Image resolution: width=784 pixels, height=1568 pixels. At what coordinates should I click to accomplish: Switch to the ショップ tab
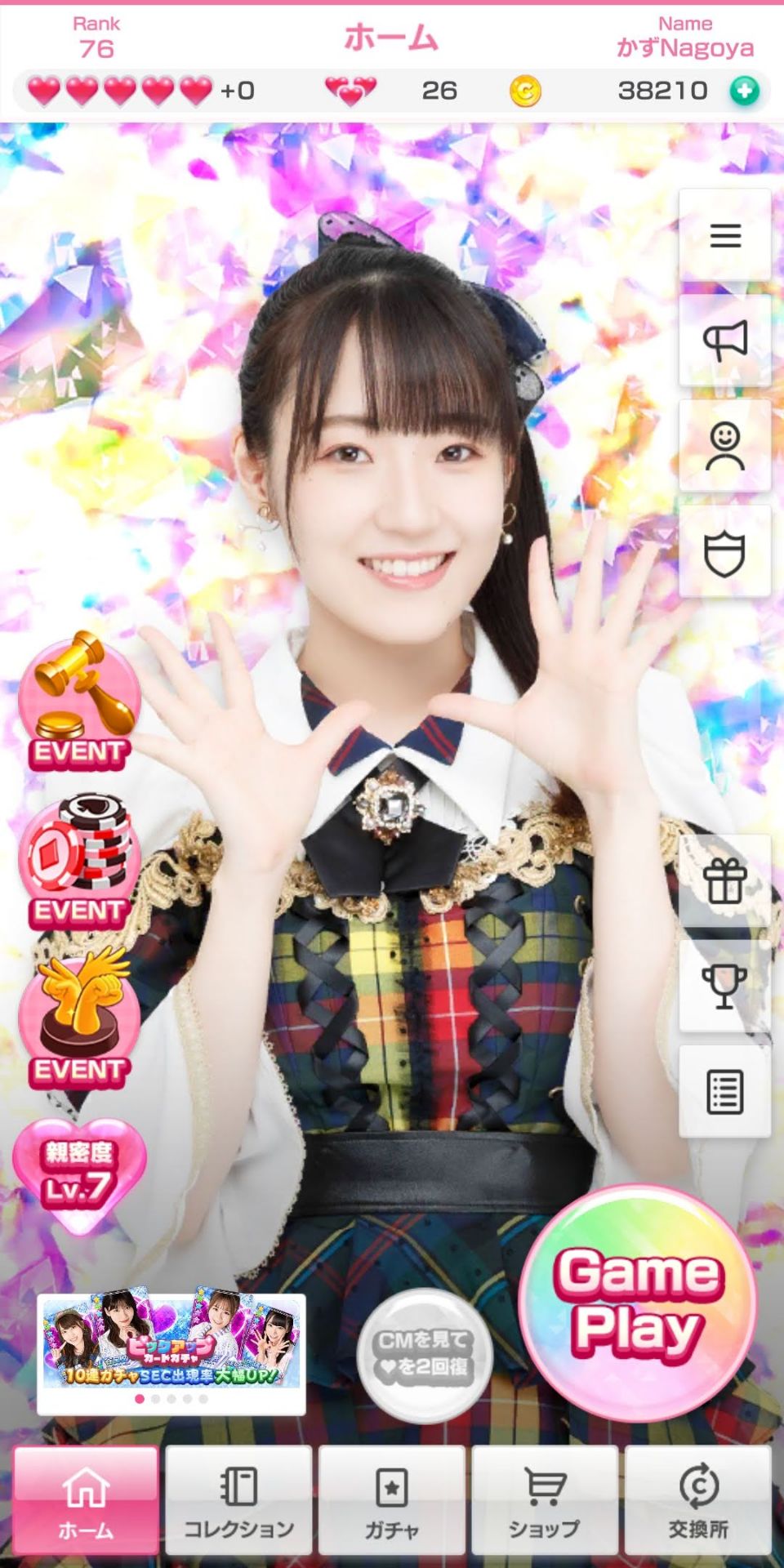click(x=545, y=1499)
